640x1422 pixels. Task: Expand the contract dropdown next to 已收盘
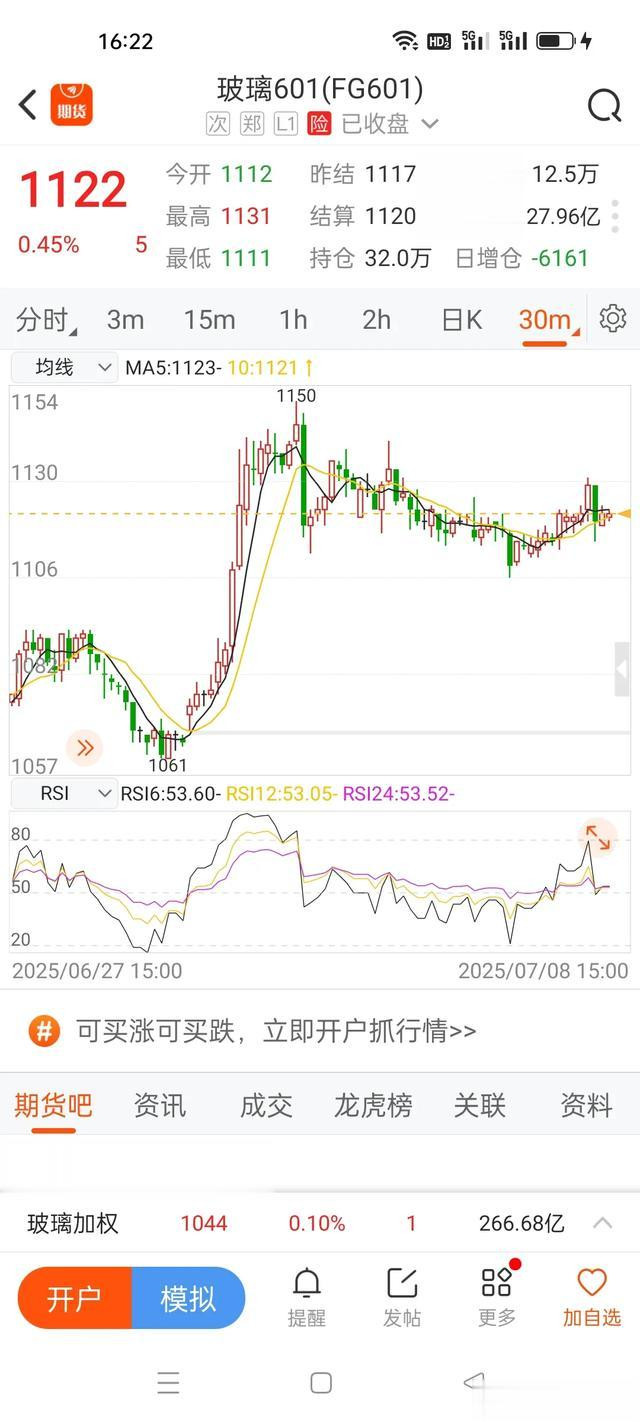click(430, 124)
